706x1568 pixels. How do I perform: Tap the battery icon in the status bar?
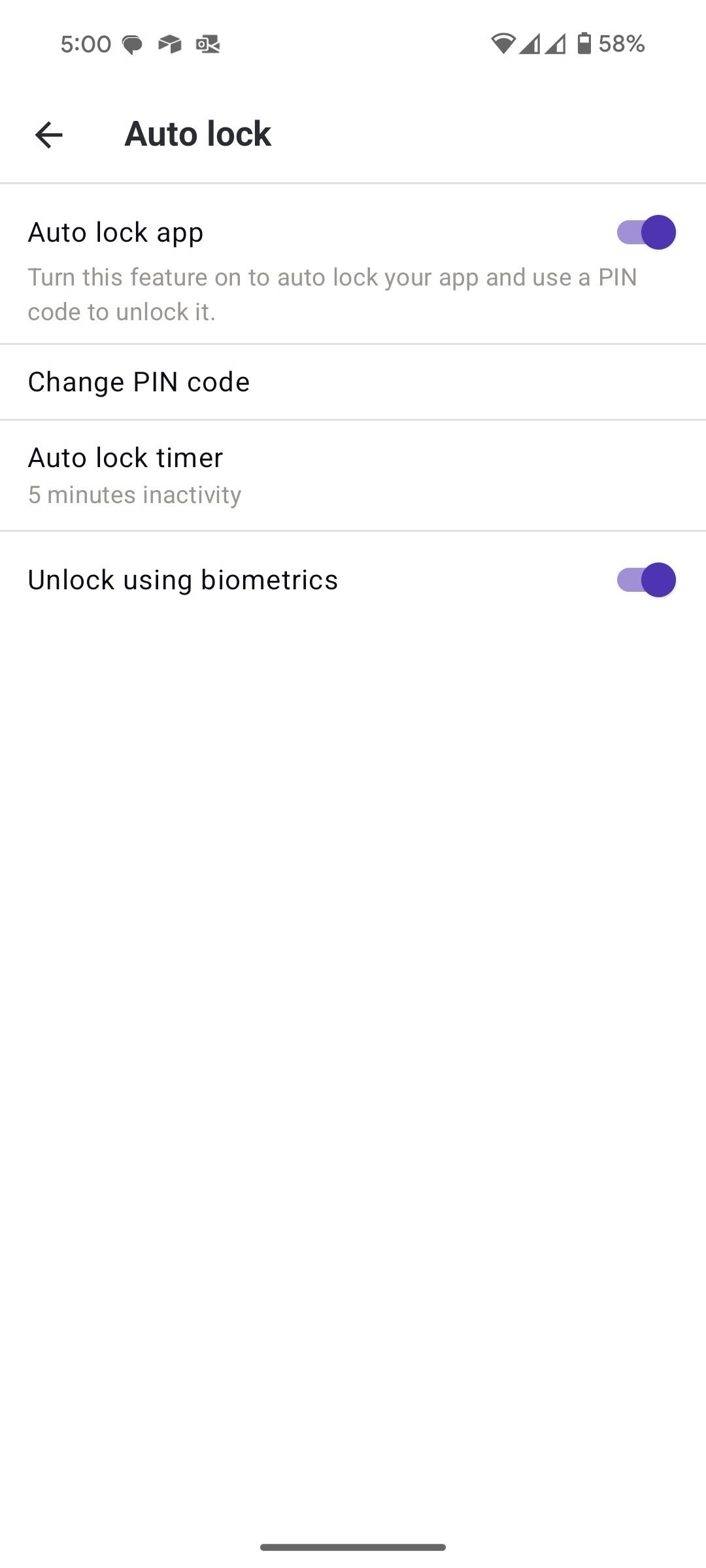pyautogui.click(x=584, y=43)
